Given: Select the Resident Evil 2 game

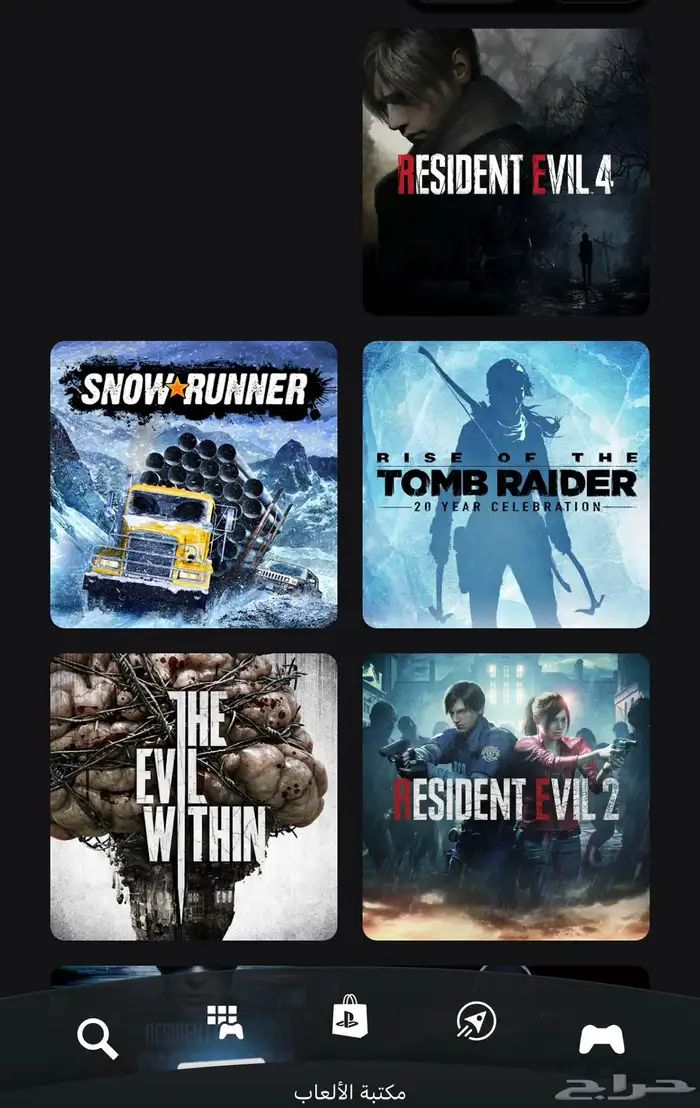Looking at the screenshot, I should point(505,797).
